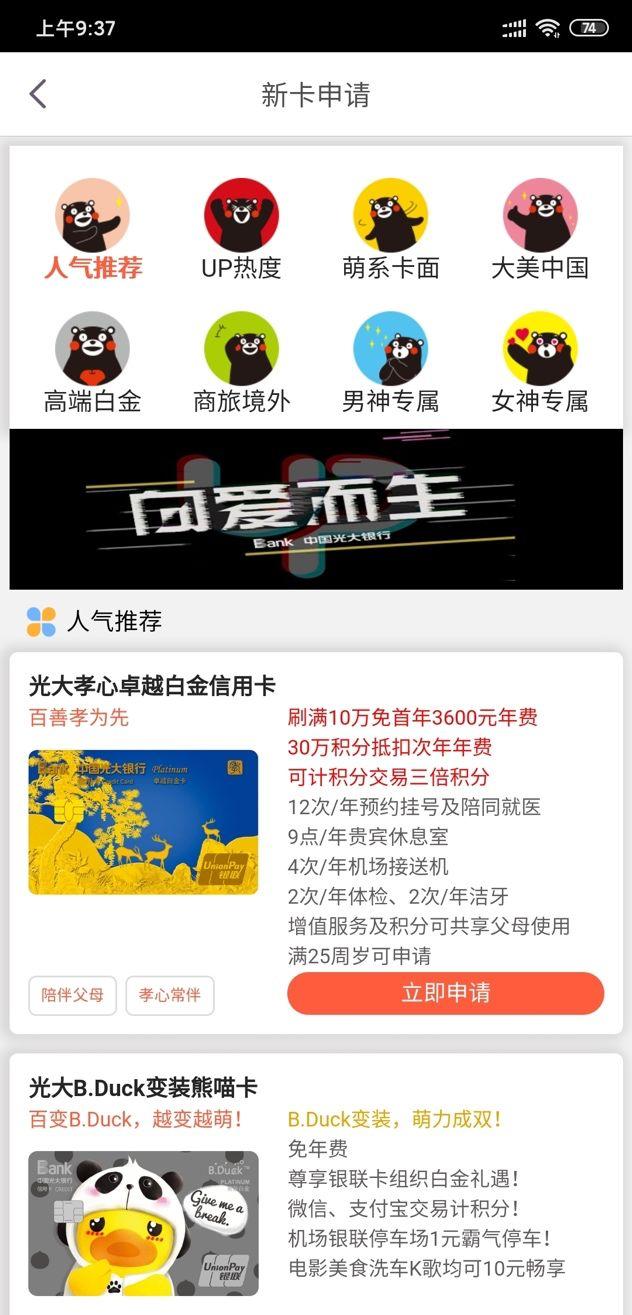
Task: Select the 人气推荐 category
Action: (92, 230)
